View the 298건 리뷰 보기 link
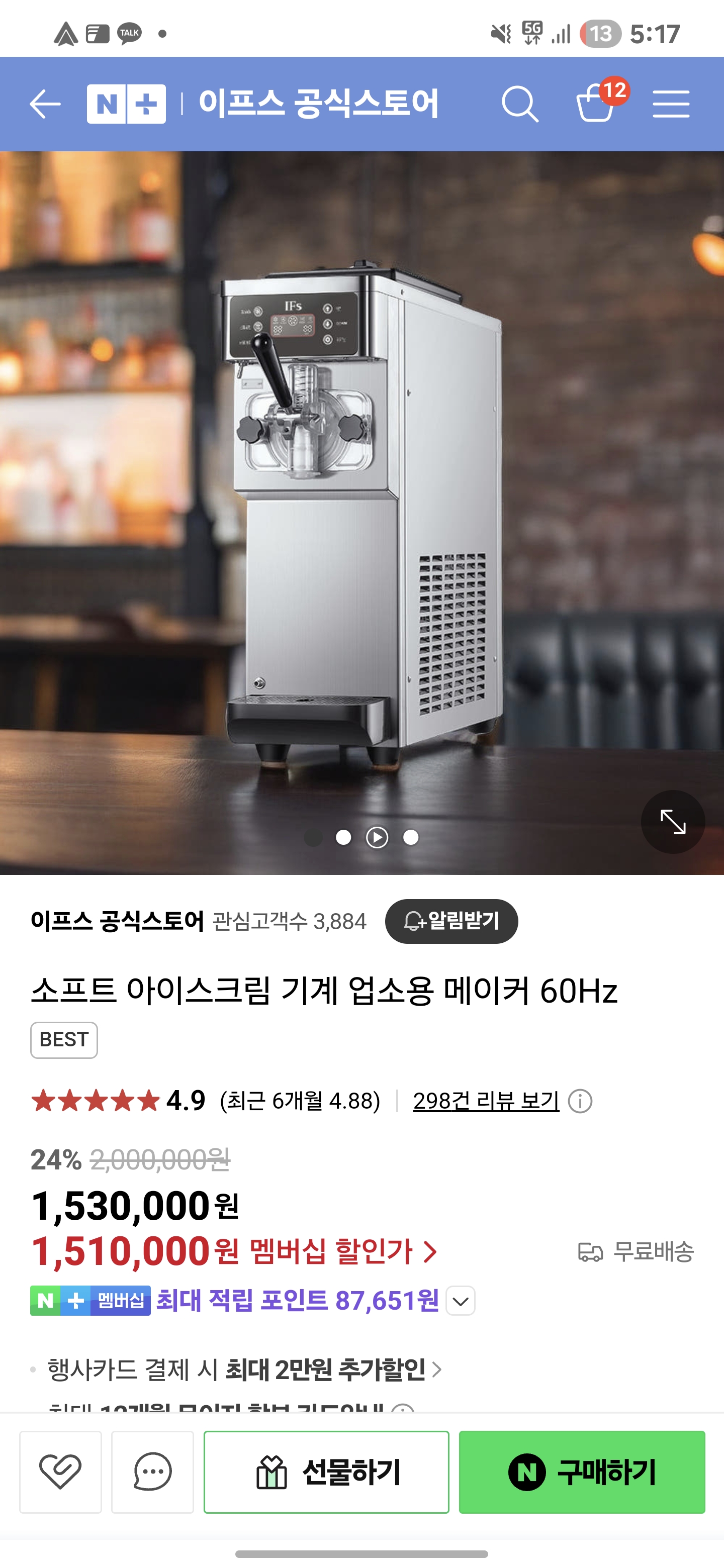The height and width of the screenshot is (1568, 724). (x=486, y=1101)
